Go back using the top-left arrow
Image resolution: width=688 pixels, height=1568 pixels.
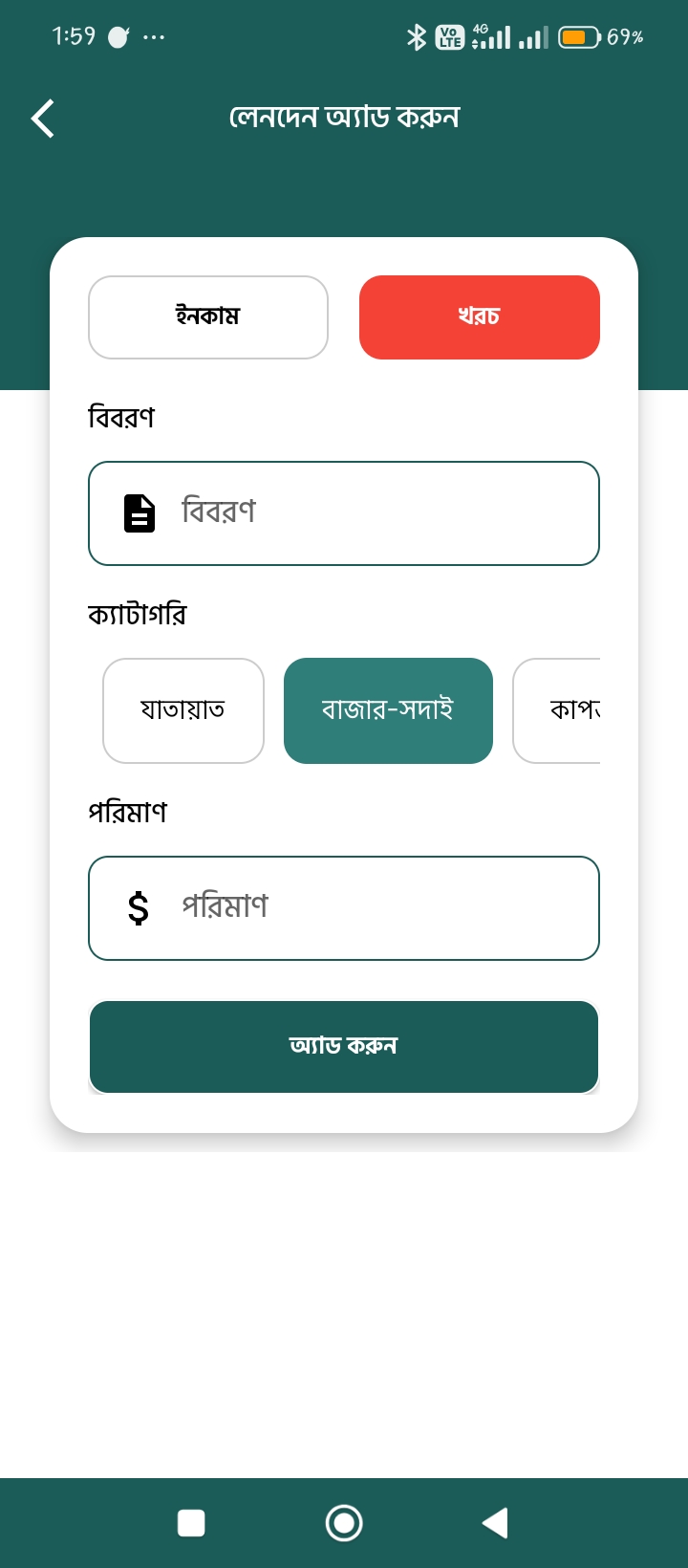point(43,119)
